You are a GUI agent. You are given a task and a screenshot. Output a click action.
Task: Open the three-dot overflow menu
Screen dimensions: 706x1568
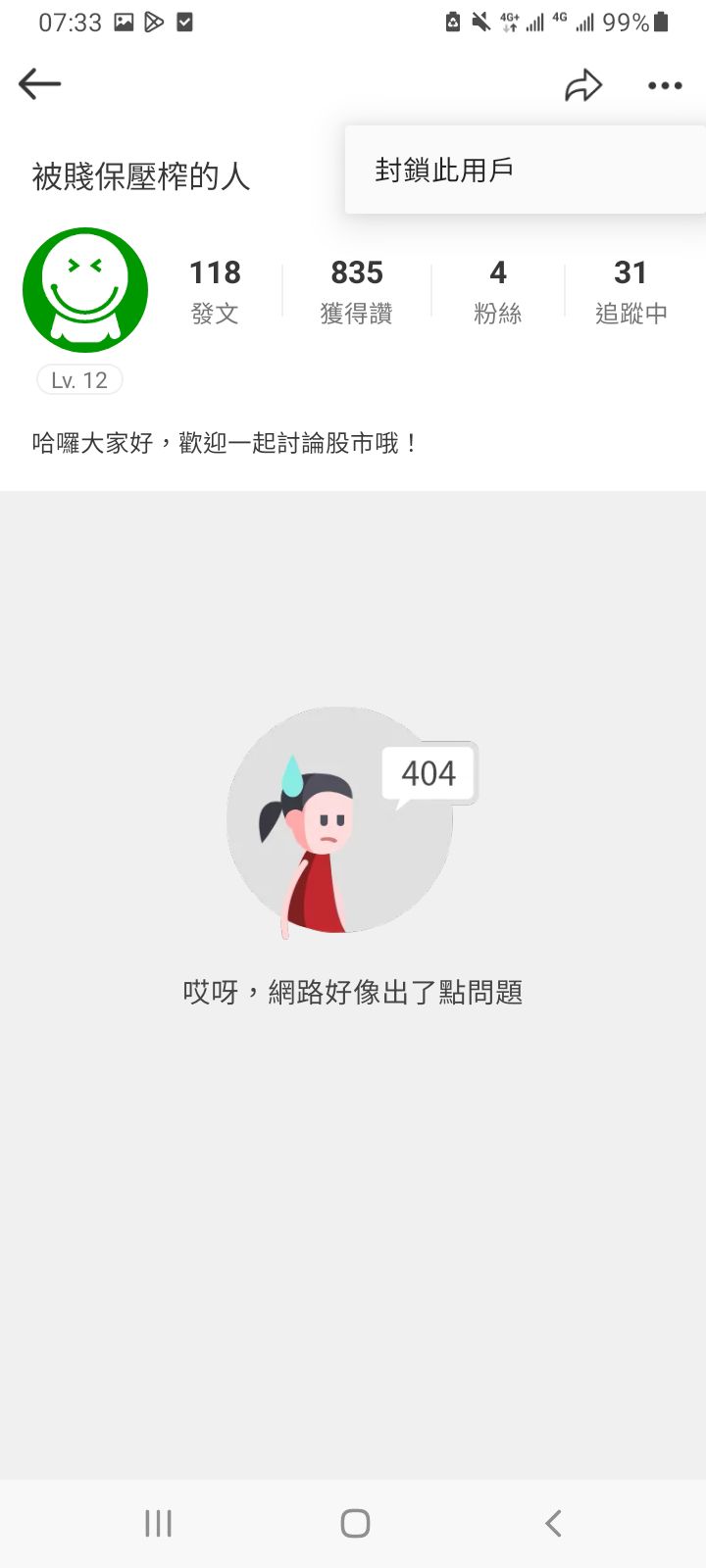pyautogui.click(x=664, y=85)
